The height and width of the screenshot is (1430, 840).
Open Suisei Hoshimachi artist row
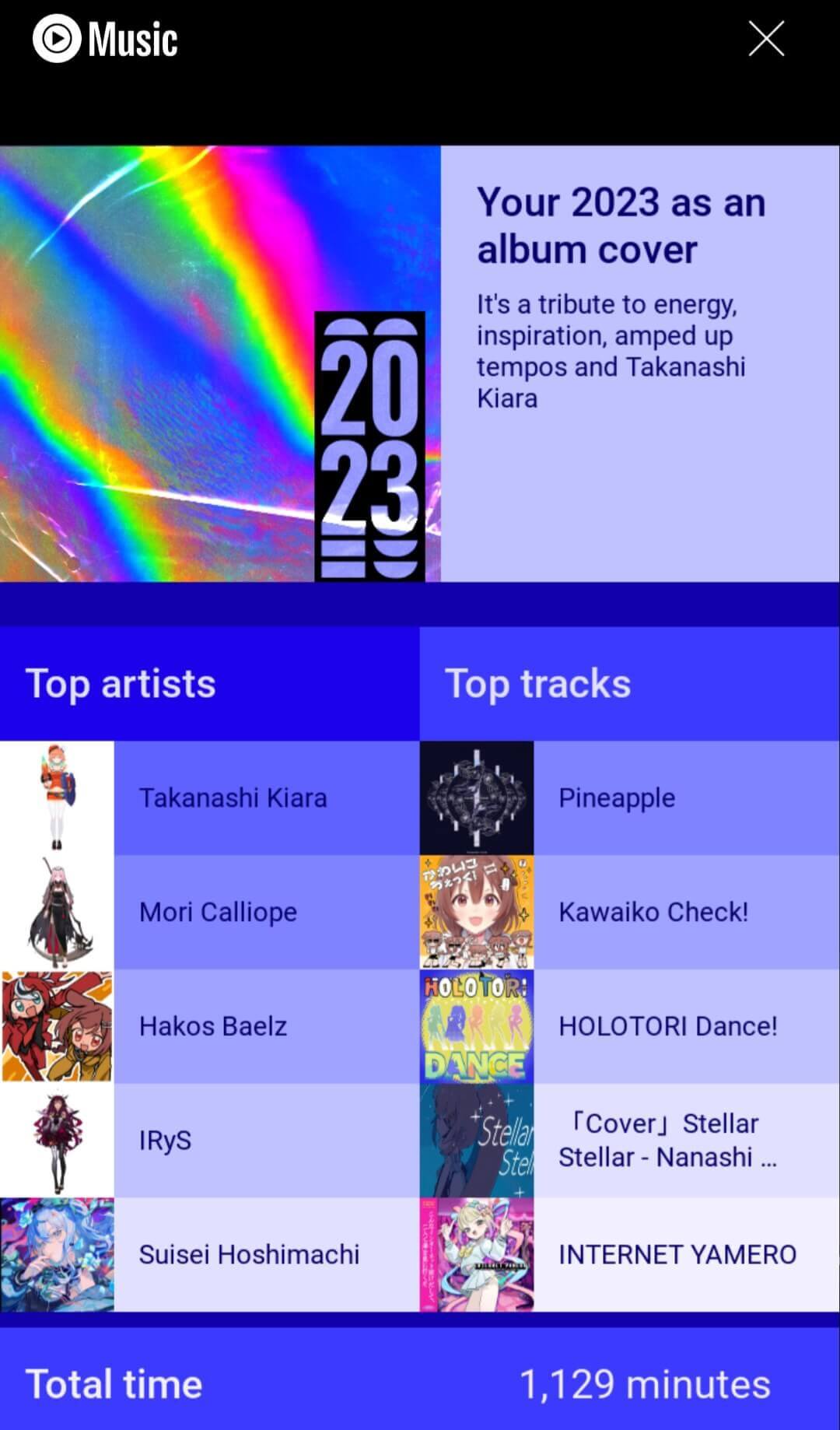(x=209, y=1254)
